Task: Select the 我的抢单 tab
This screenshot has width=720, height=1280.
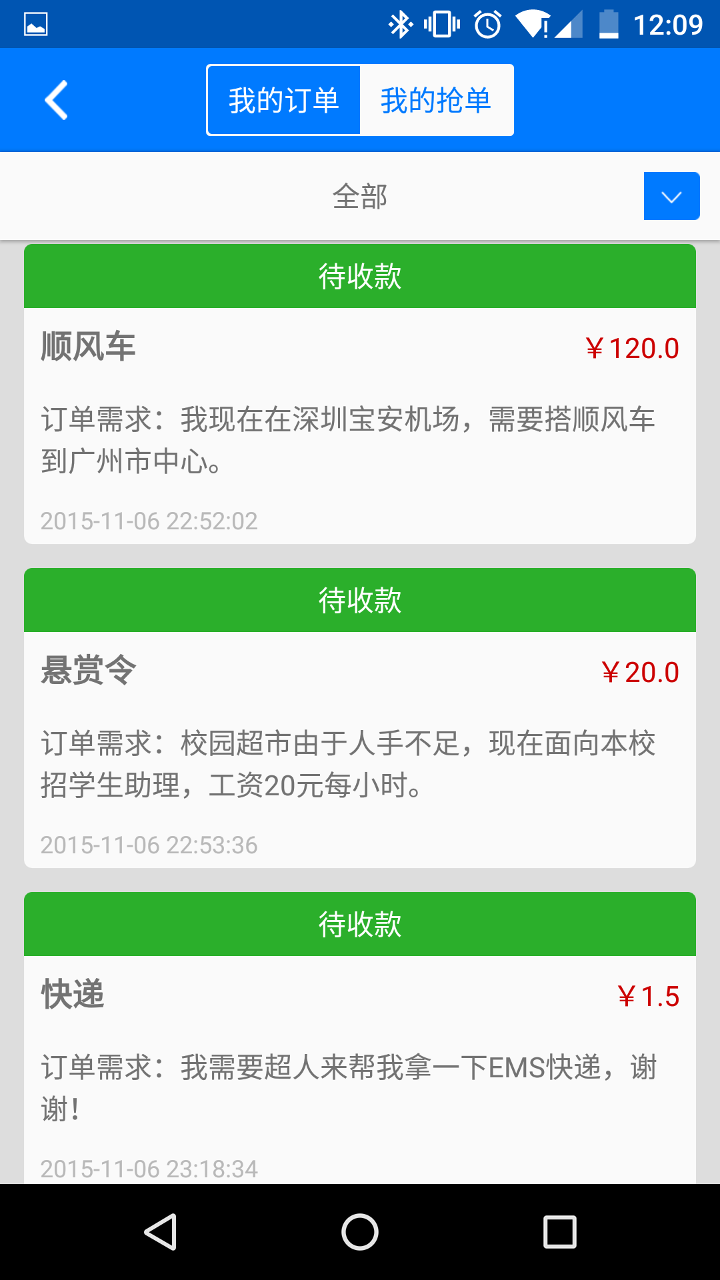Action: [x=436, y=100]
